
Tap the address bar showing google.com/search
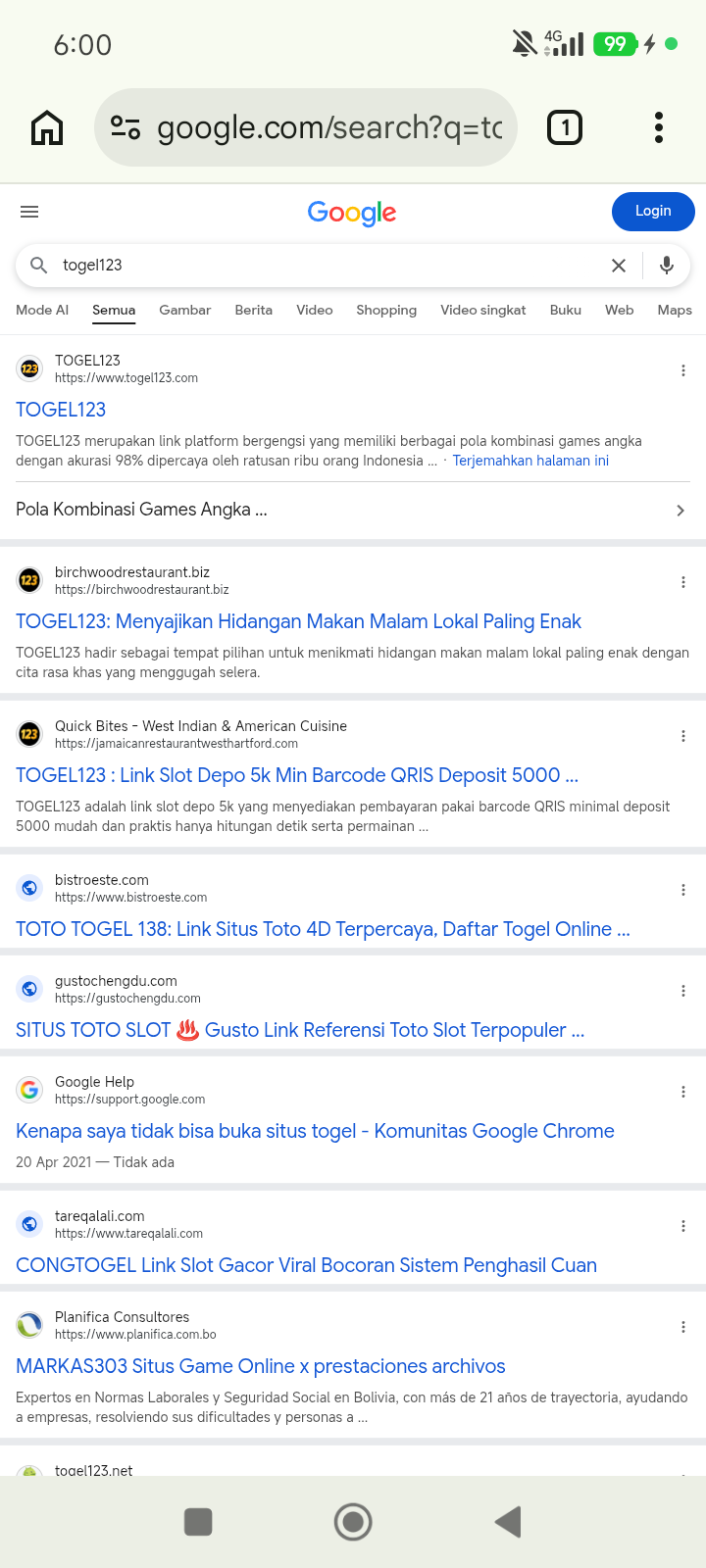[x=306, y=127]
